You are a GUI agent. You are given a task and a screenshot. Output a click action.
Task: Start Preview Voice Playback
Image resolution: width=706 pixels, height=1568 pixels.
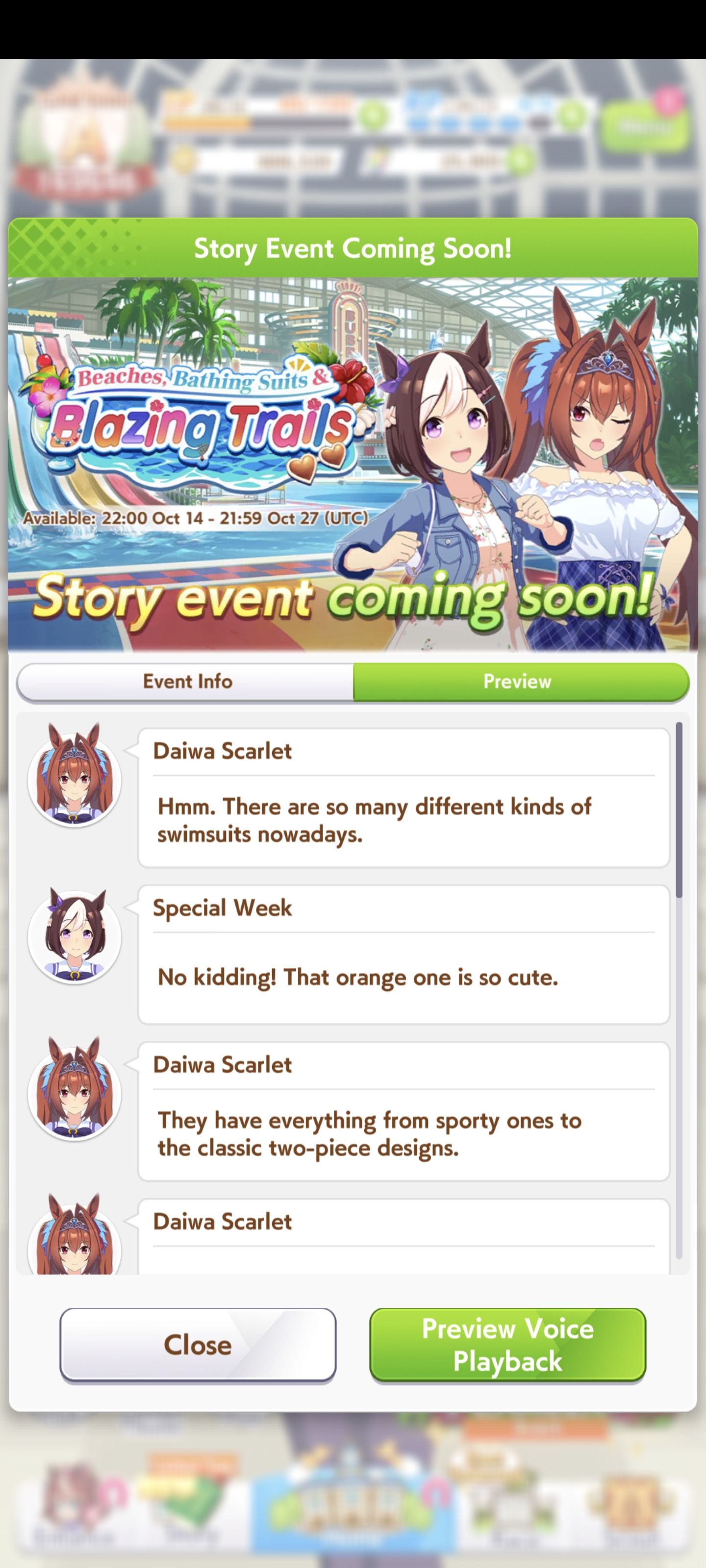tap(507, 1345)
